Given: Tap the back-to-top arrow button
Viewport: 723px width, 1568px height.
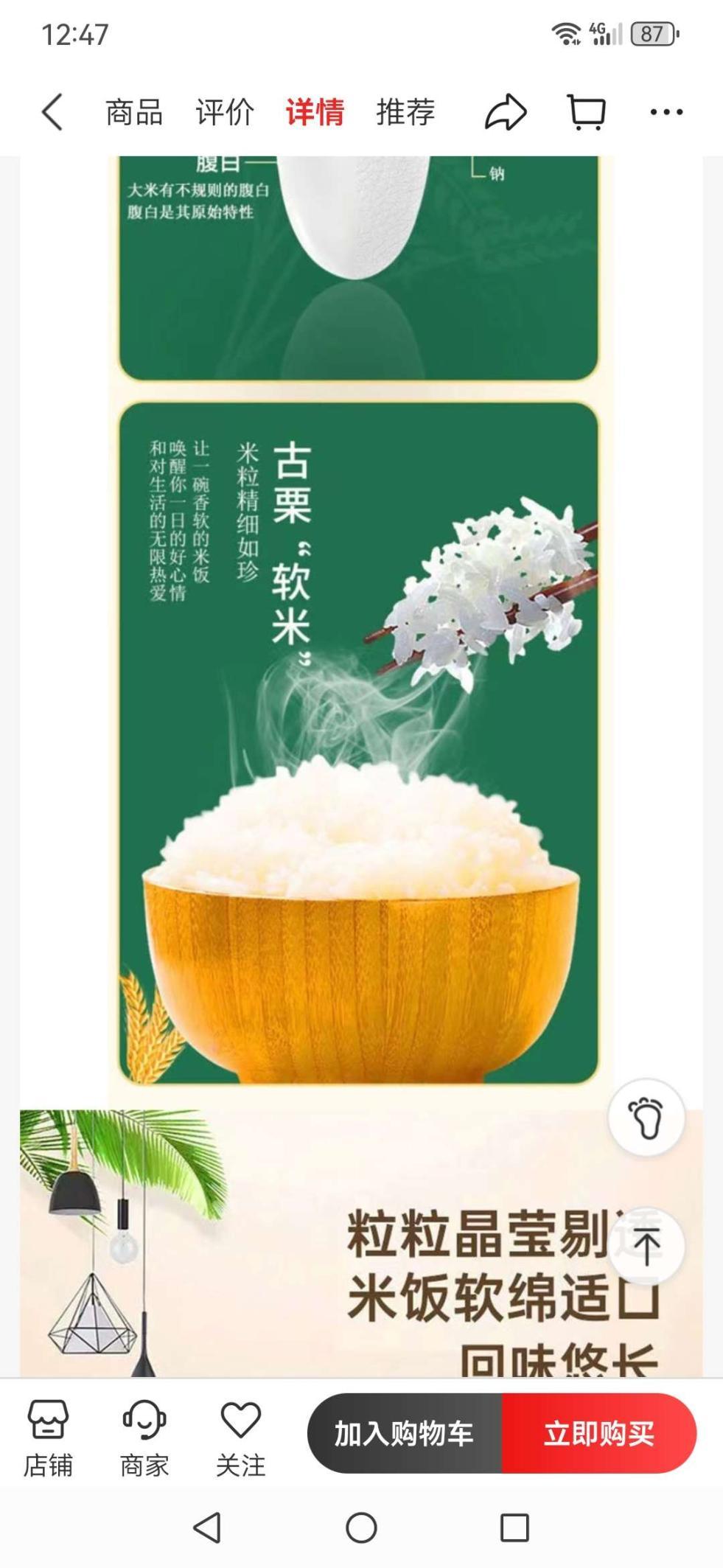Looking at the screenshot, I should click(x=646, y=1247).
